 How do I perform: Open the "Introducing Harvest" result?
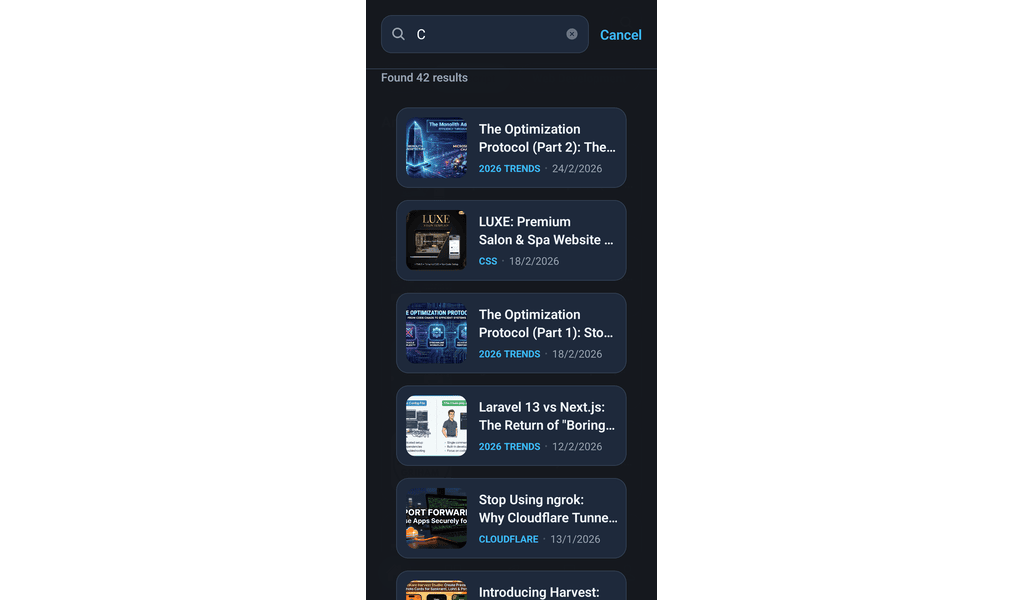coord(511,588)
